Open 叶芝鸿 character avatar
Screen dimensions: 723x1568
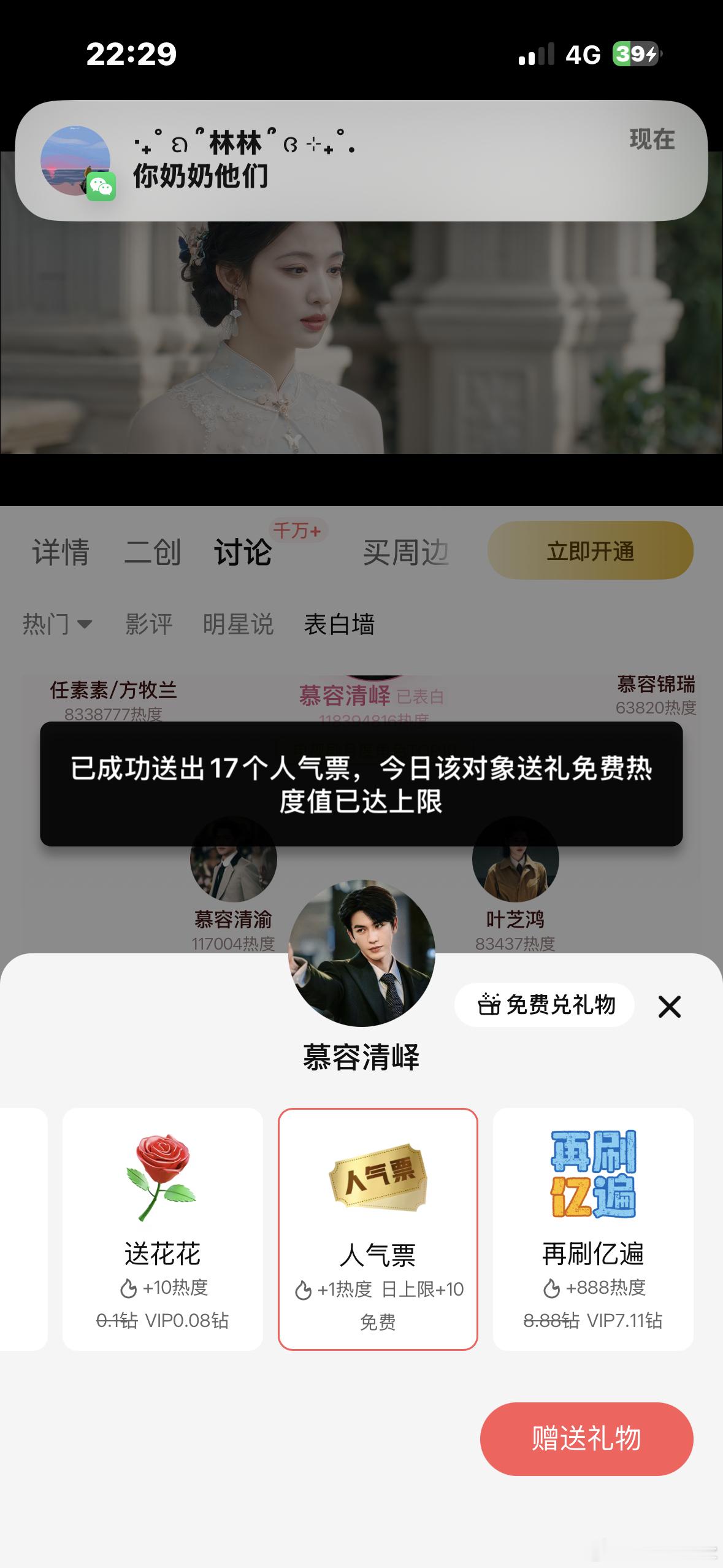[515, 859]
